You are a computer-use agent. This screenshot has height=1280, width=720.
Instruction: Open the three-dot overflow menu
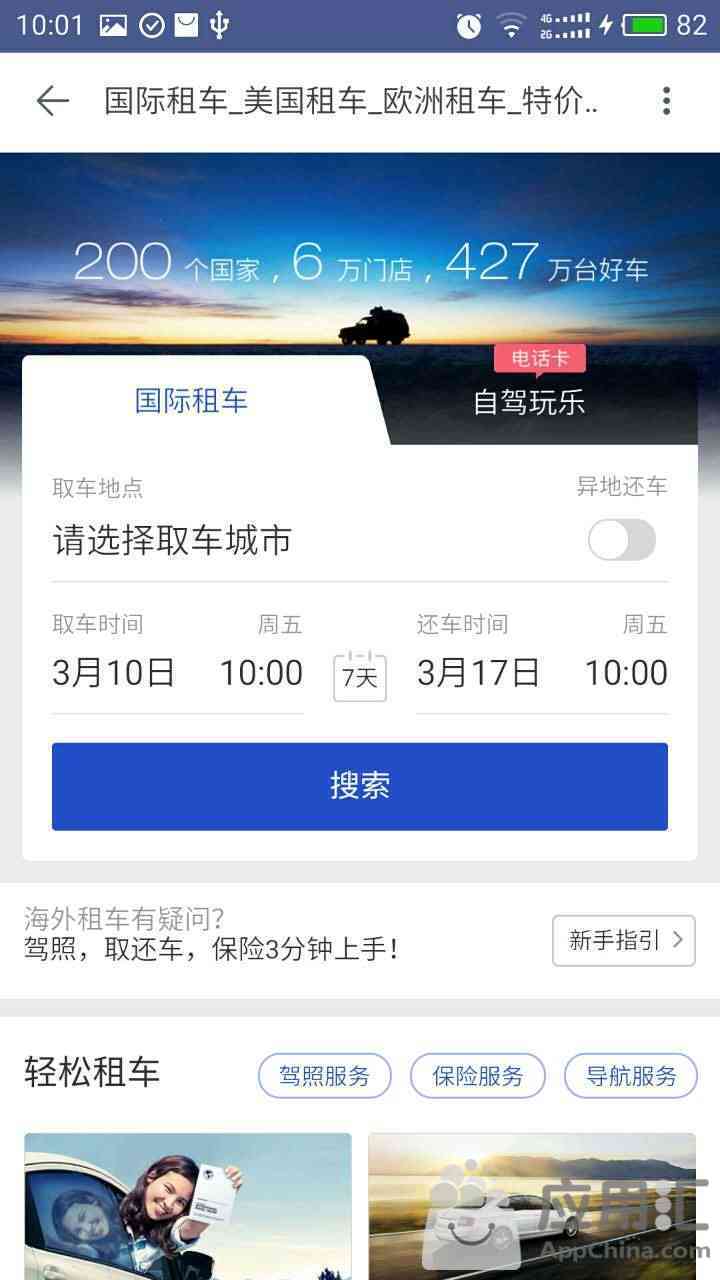[x=666, y=101]
